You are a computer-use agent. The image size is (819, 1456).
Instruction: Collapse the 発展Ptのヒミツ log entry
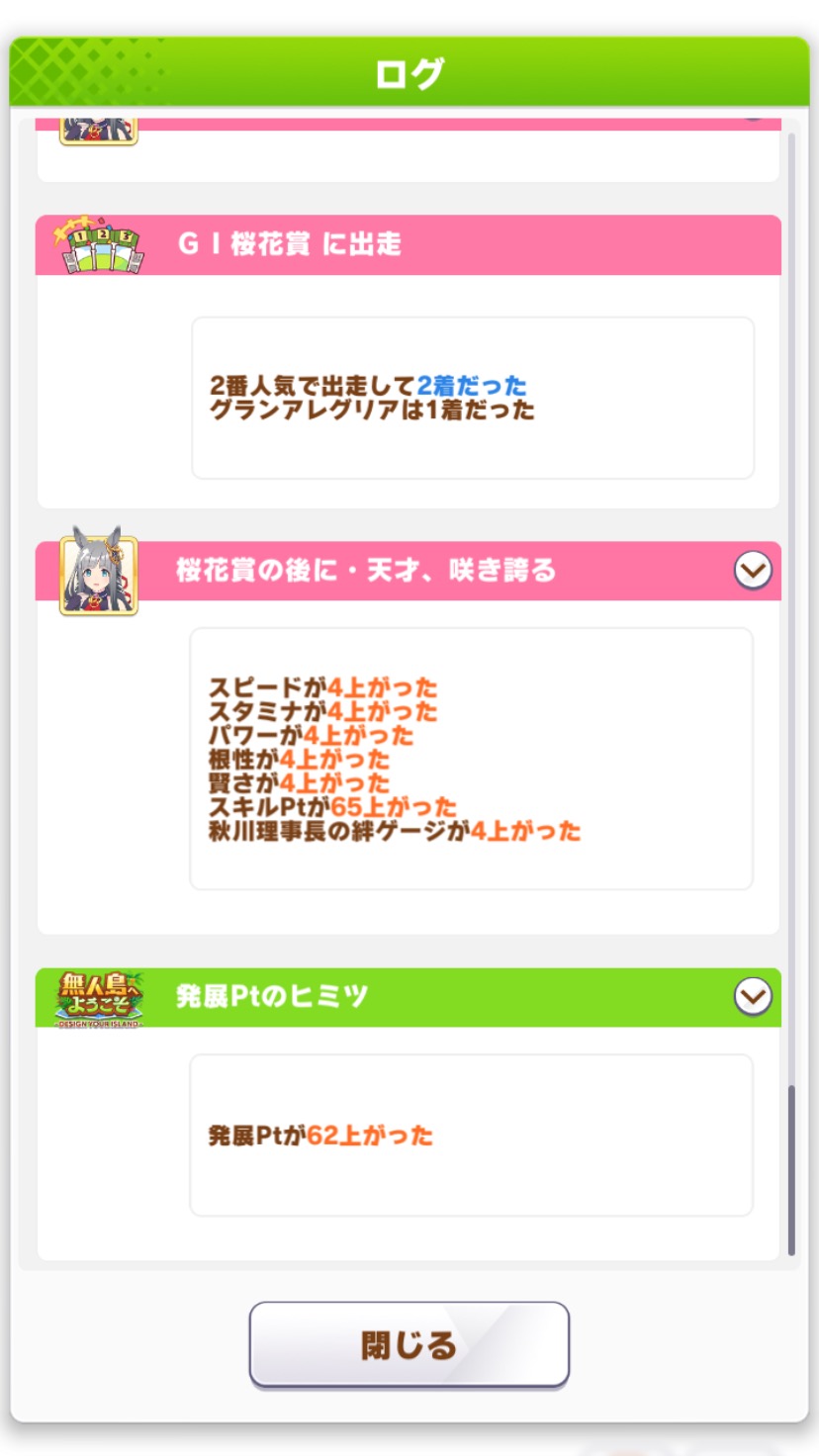click(753, 997)
